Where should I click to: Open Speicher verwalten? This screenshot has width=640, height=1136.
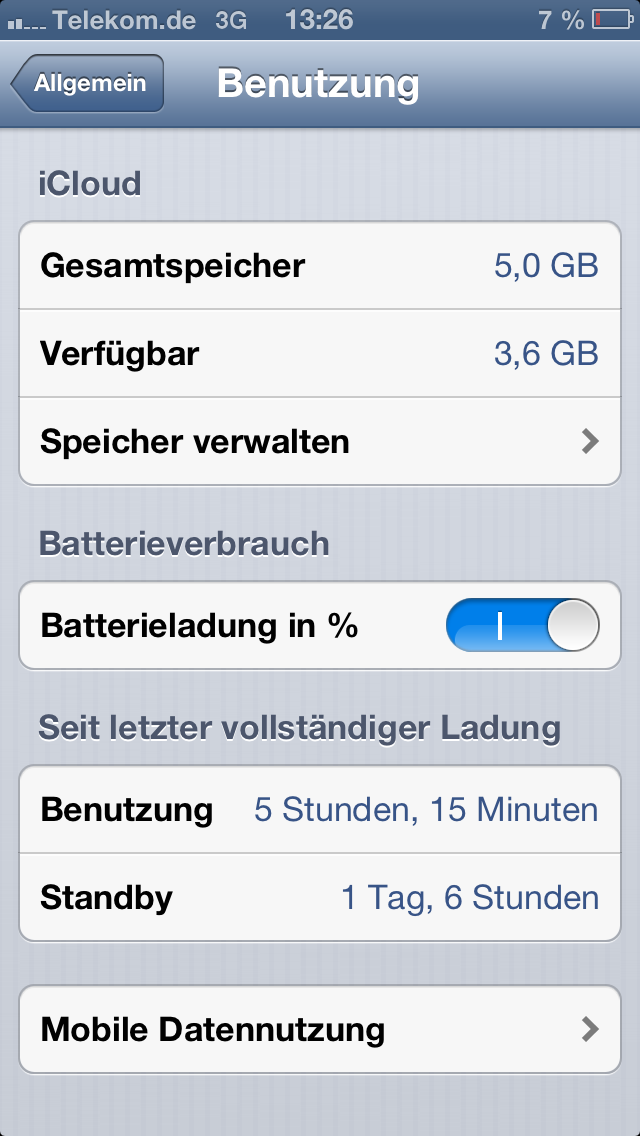click(x=320, y=441)
